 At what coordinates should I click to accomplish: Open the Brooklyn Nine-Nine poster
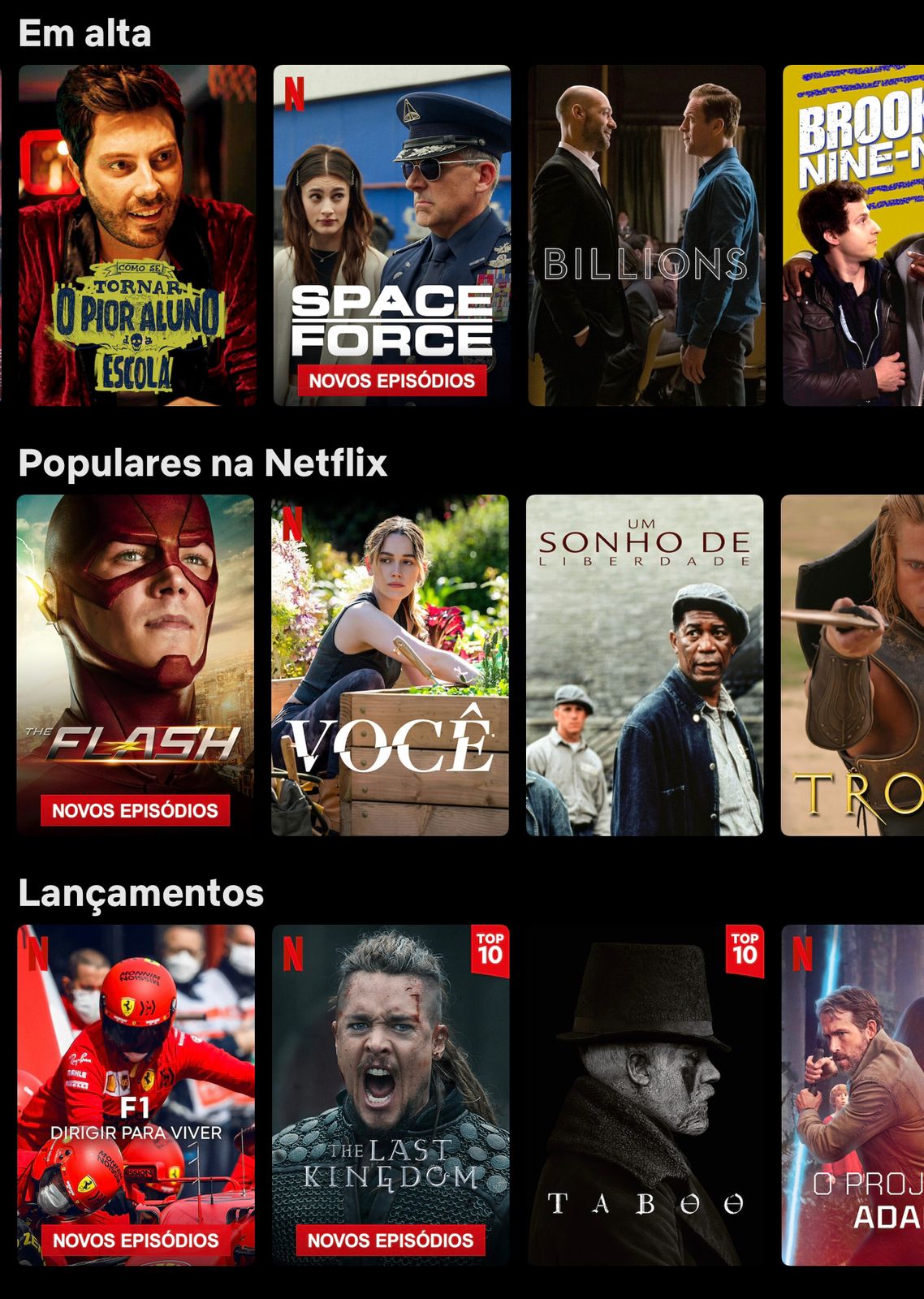tap(853, 235)
